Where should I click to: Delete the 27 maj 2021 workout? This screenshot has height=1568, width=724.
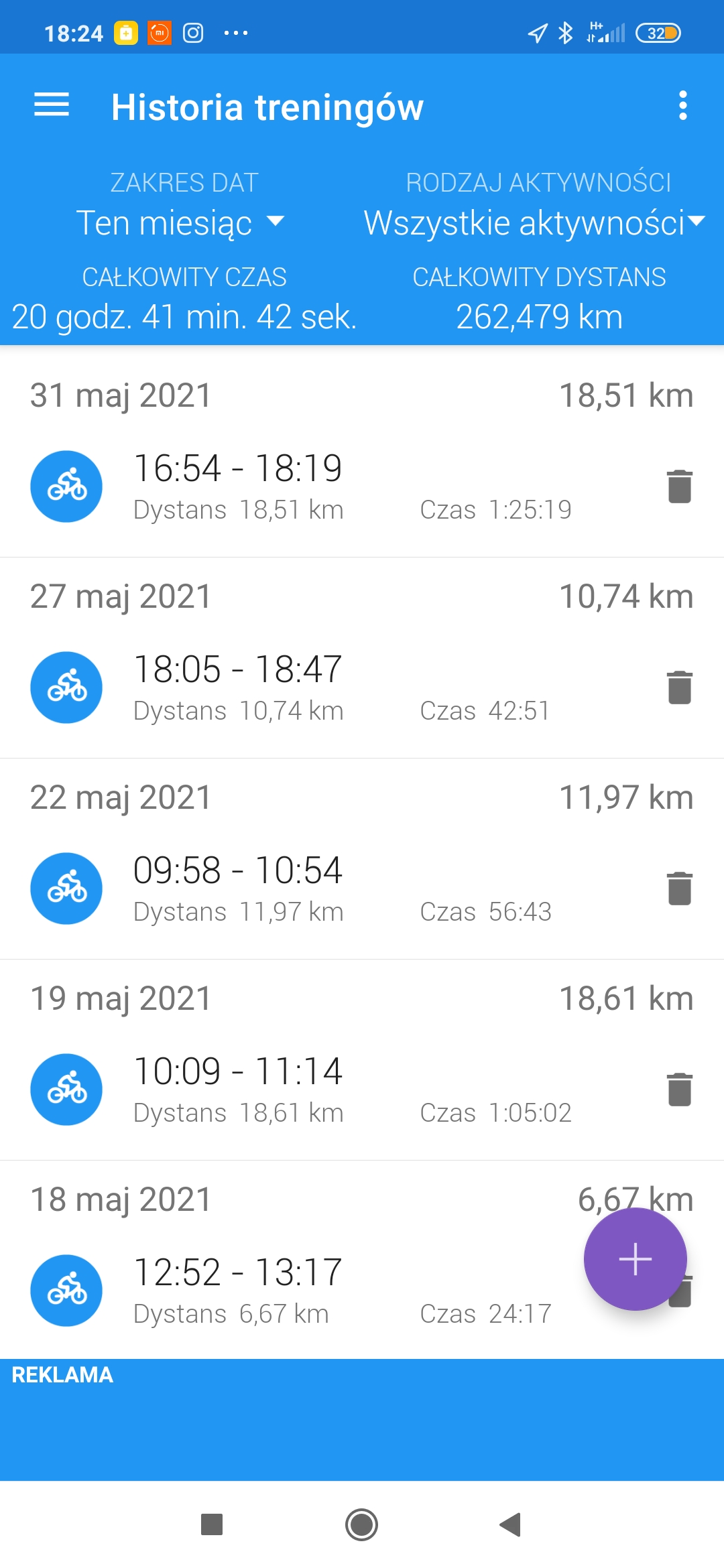point(679,688)
